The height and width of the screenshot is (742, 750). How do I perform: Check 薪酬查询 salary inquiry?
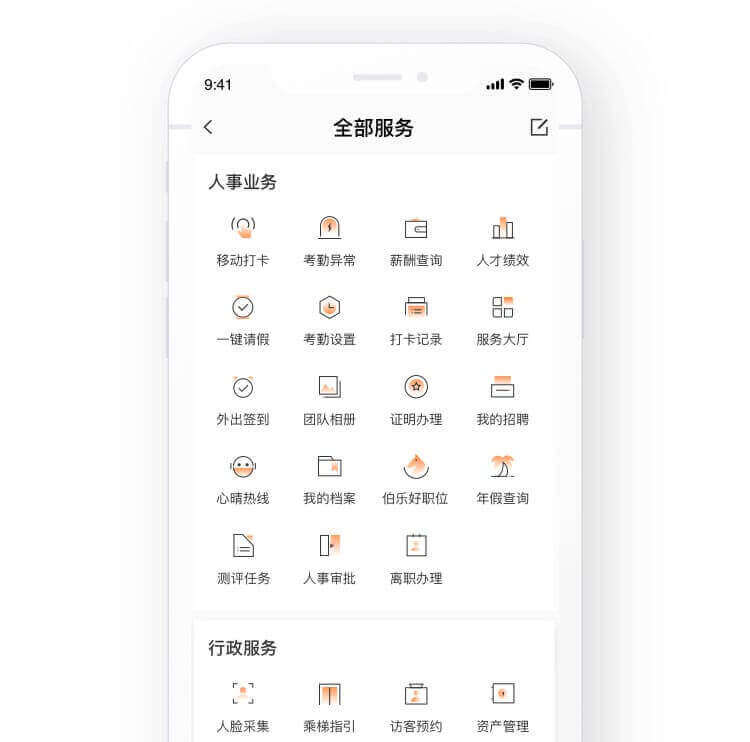[x=416, y=240]
